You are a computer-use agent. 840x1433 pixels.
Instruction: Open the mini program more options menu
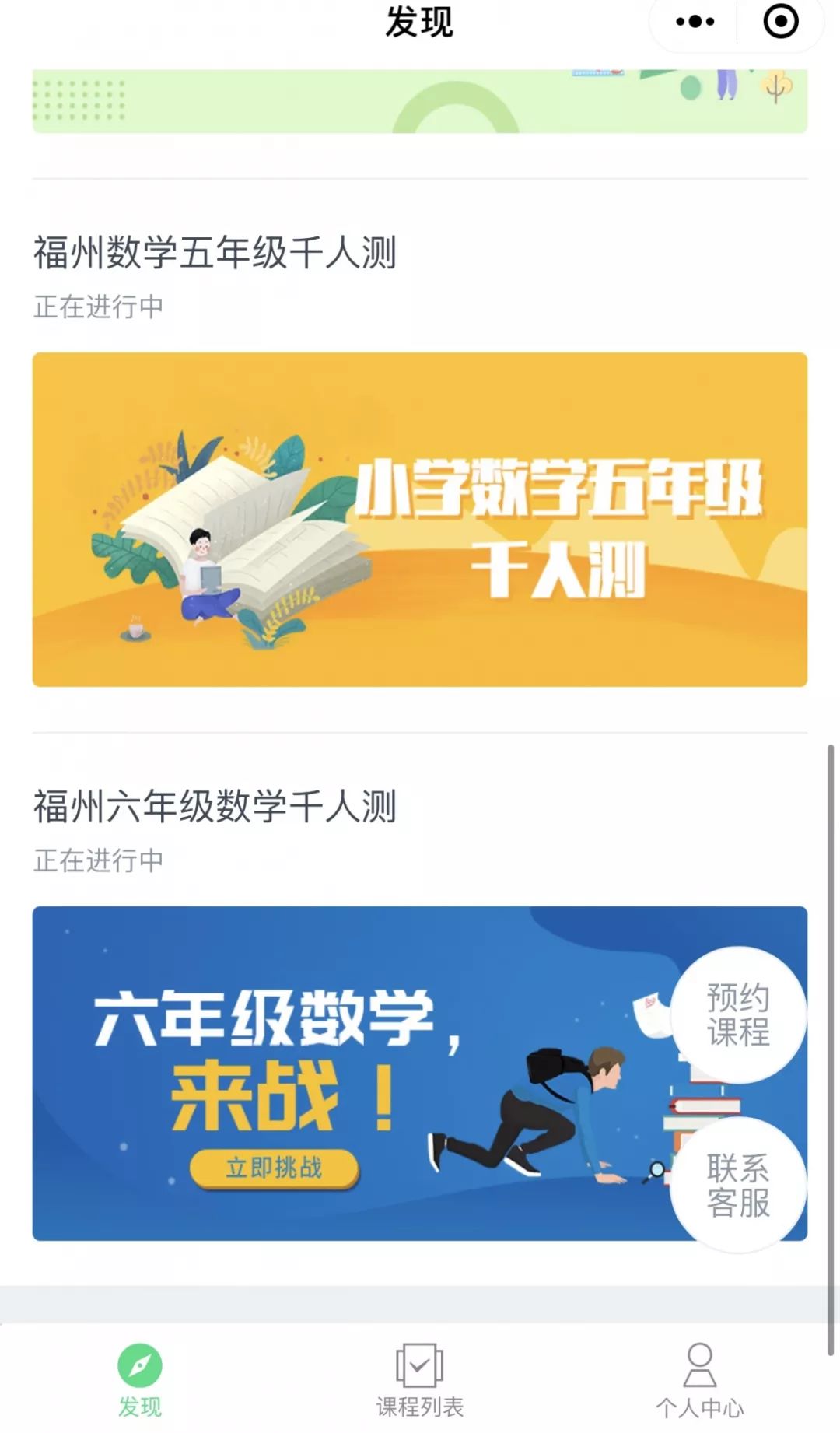point(695,22)
